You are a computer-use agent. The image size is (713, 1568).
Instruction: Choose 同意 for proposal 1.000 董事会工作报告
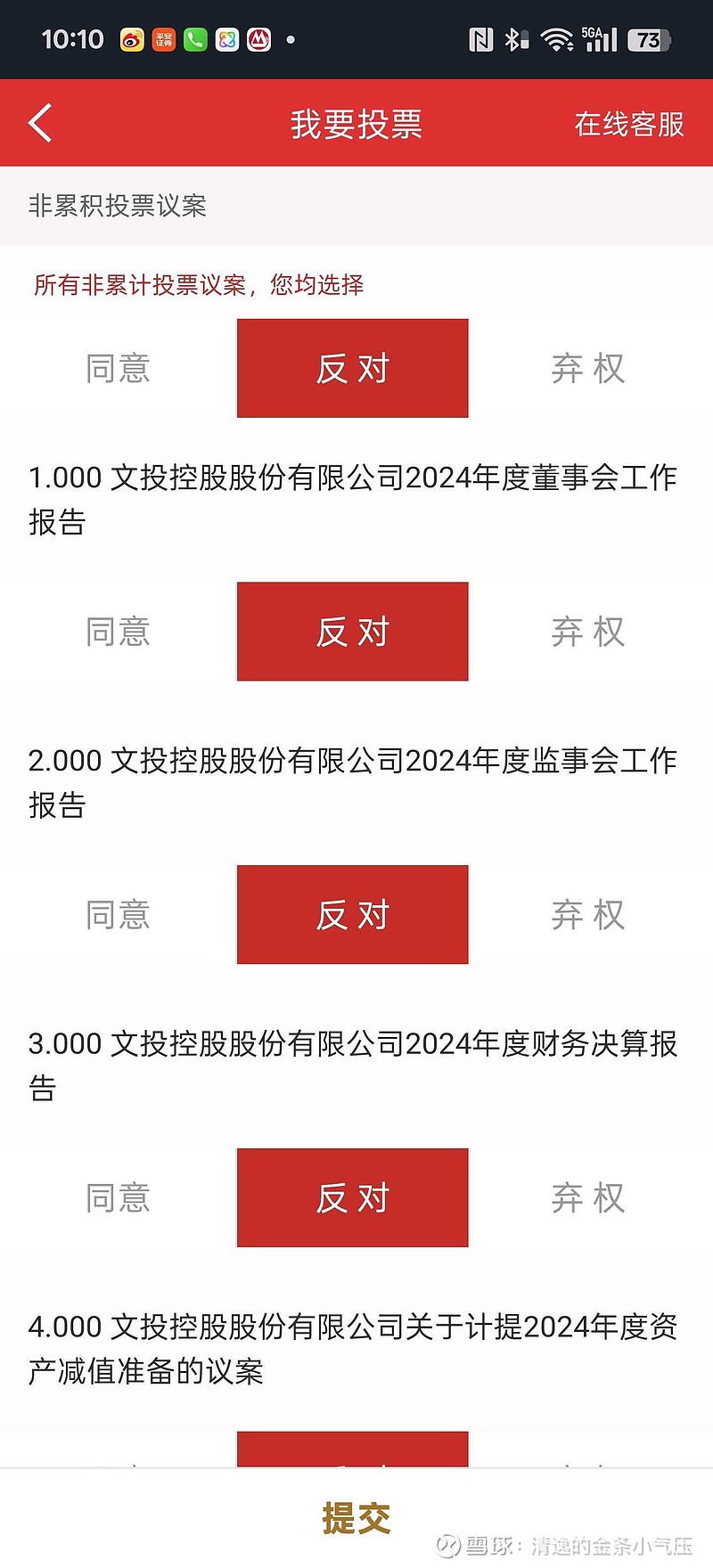click(118, 632)
